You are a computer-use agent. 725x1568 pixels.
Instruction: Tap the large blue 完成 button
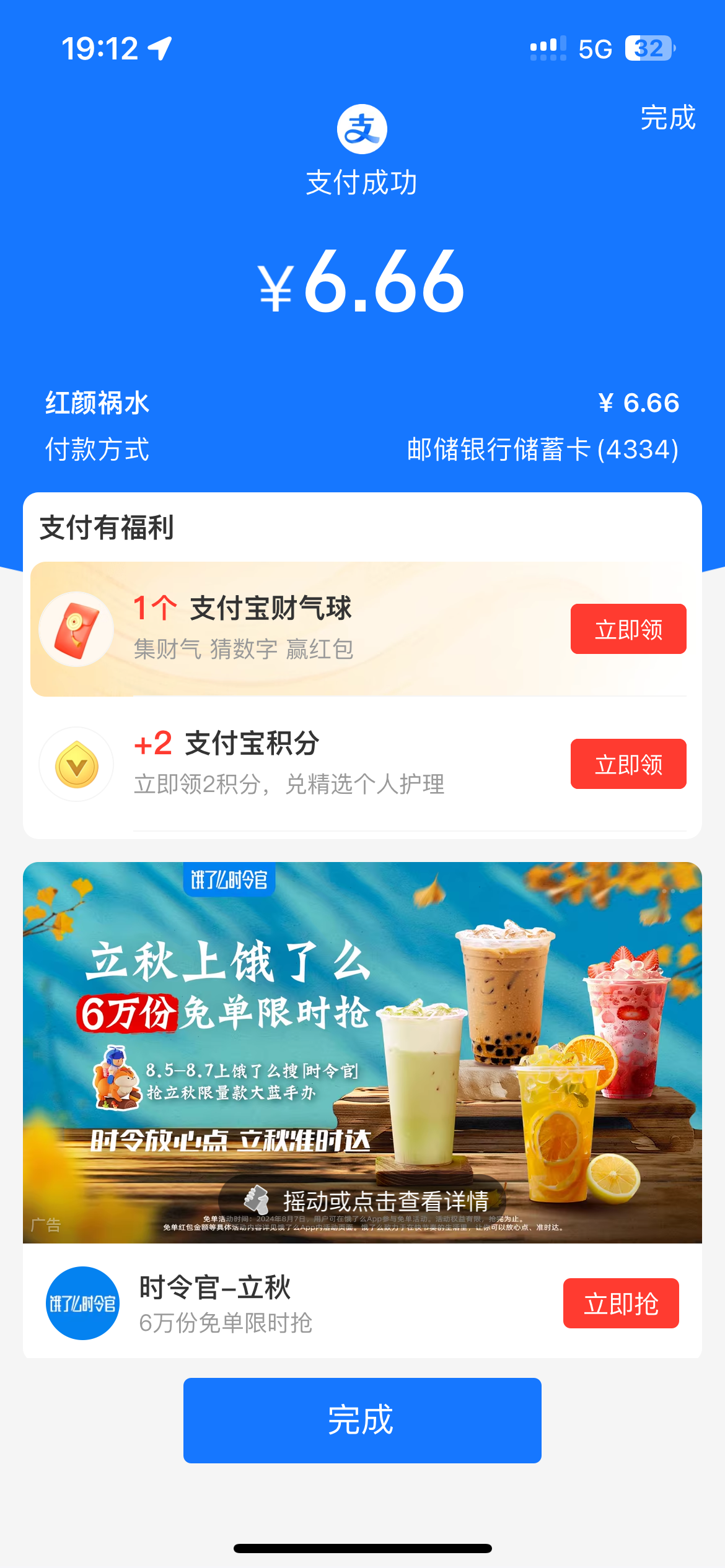coord(362,1420)
